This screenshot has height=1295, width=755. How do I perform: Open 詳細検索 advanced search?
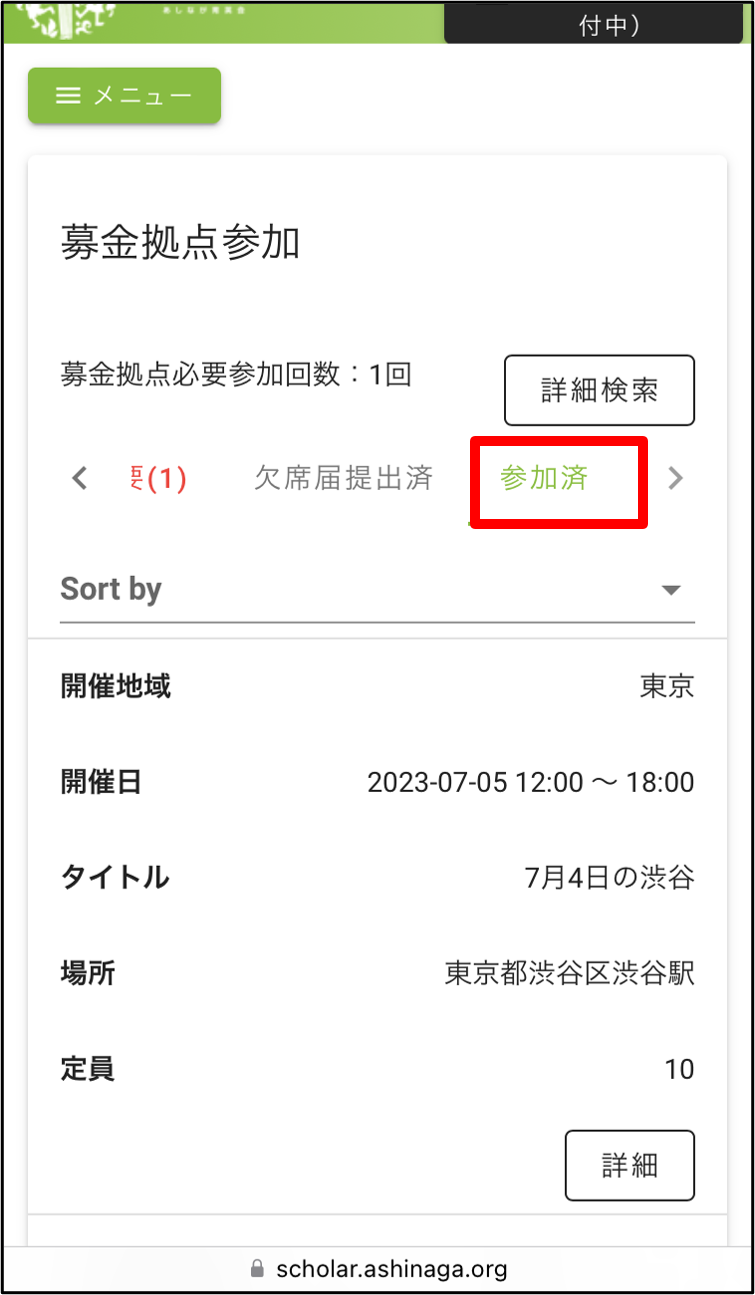[x=599, y=390]
